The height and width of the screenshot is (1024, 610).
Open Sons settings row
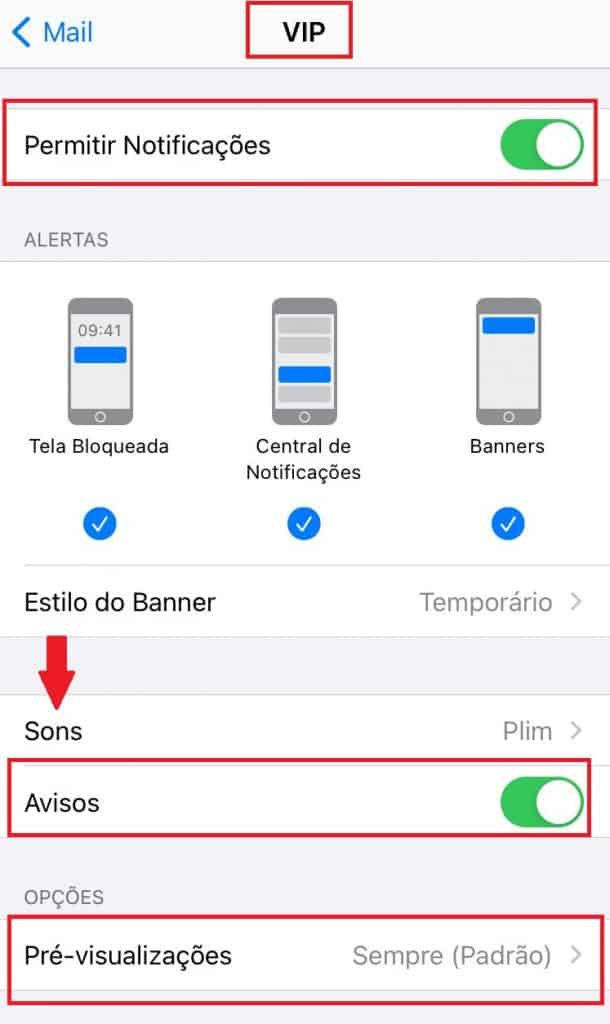click(x=305, y=731)
